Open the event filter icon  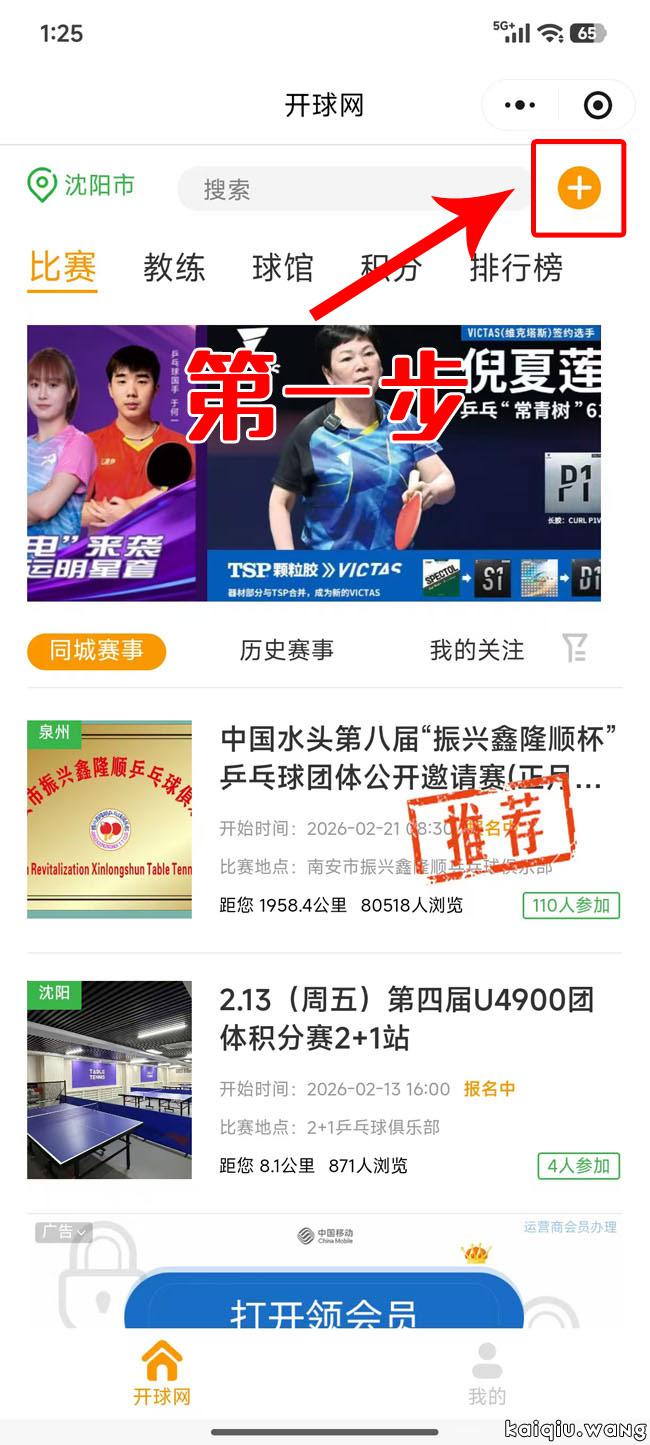[x=575, y=649]
